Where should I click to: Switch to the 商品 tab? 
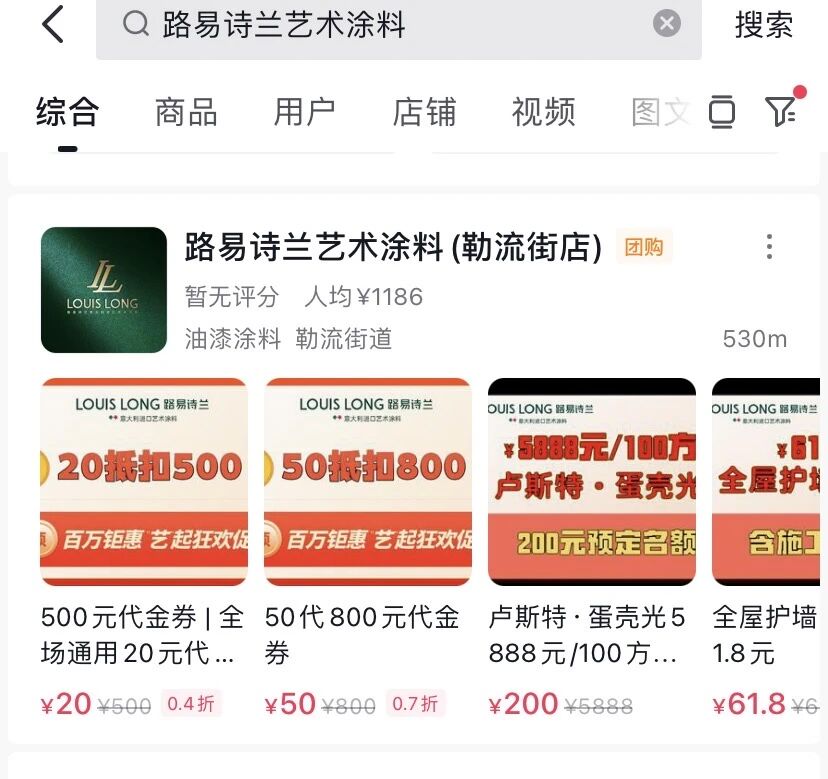[186, 112]
